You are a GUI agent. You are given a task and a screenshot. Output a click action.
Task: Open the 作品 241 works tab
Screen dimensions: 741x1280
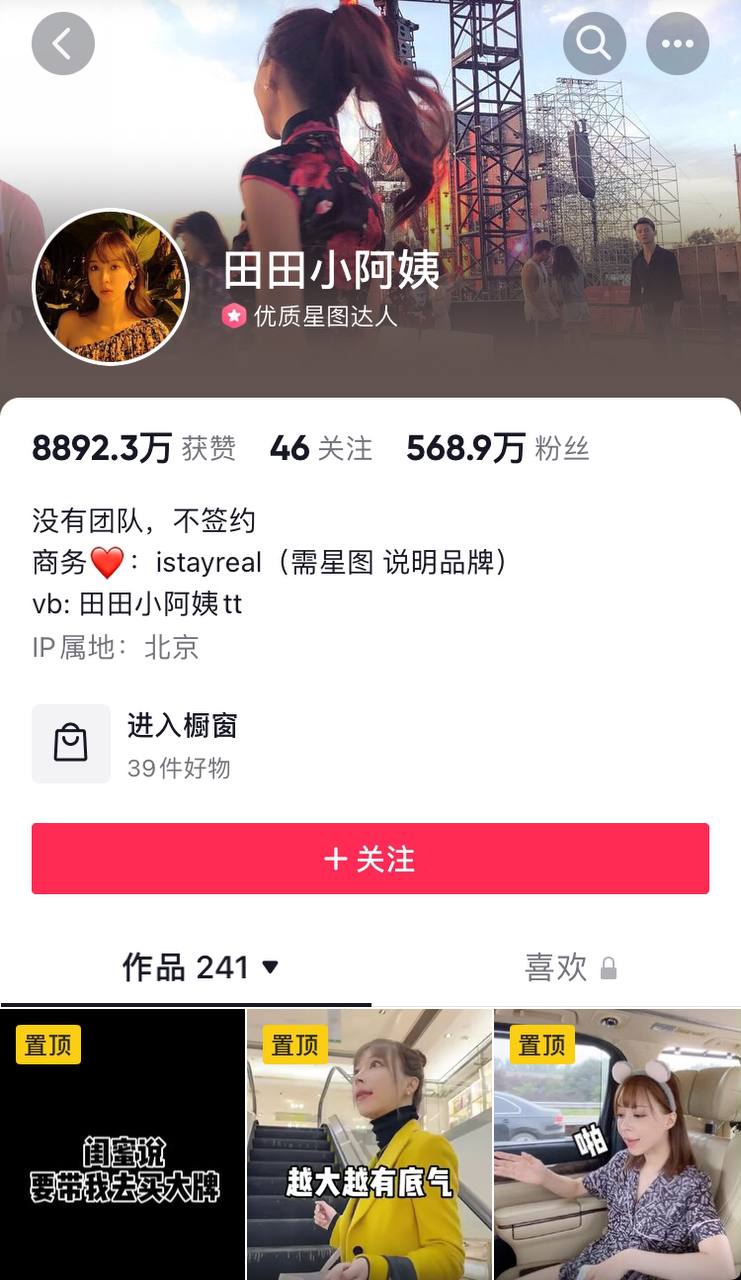click(200, 967)
